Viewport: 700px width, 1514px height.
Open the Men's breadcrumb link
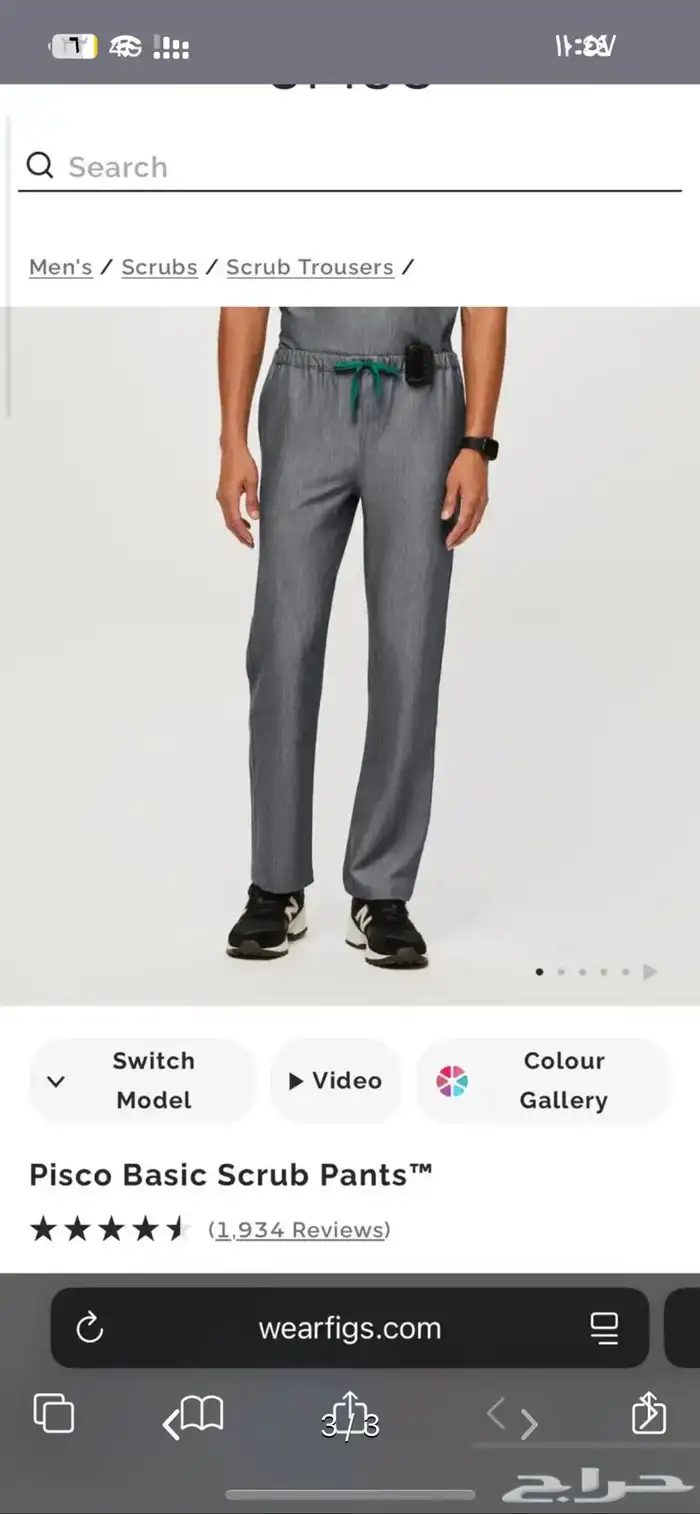pyautogui.click(x=61, y=267)
